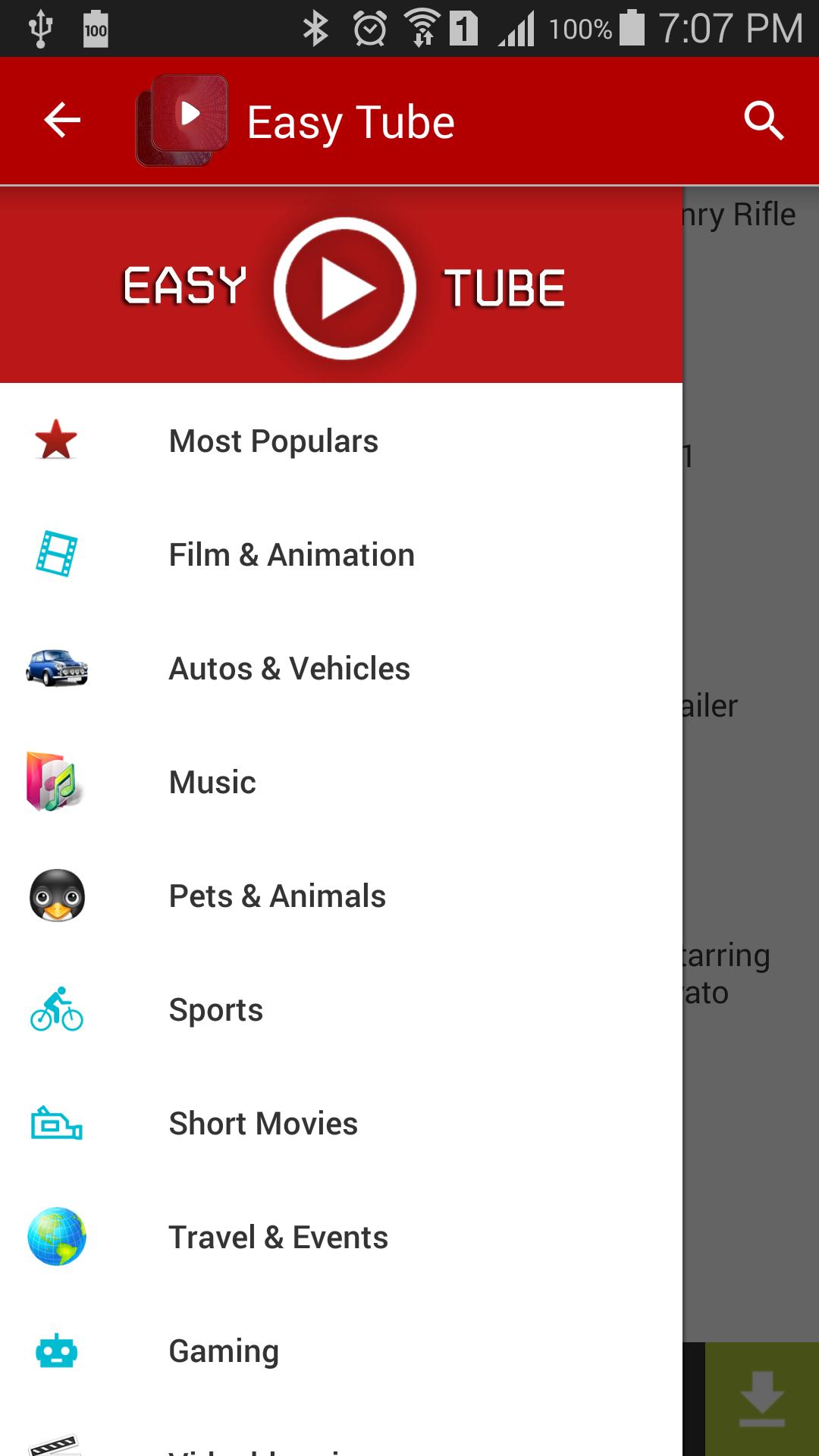The height and width of the screenshot is (1456, 819).
Task: Select Film & Animation from the drawer
Action: click(291, 554)
